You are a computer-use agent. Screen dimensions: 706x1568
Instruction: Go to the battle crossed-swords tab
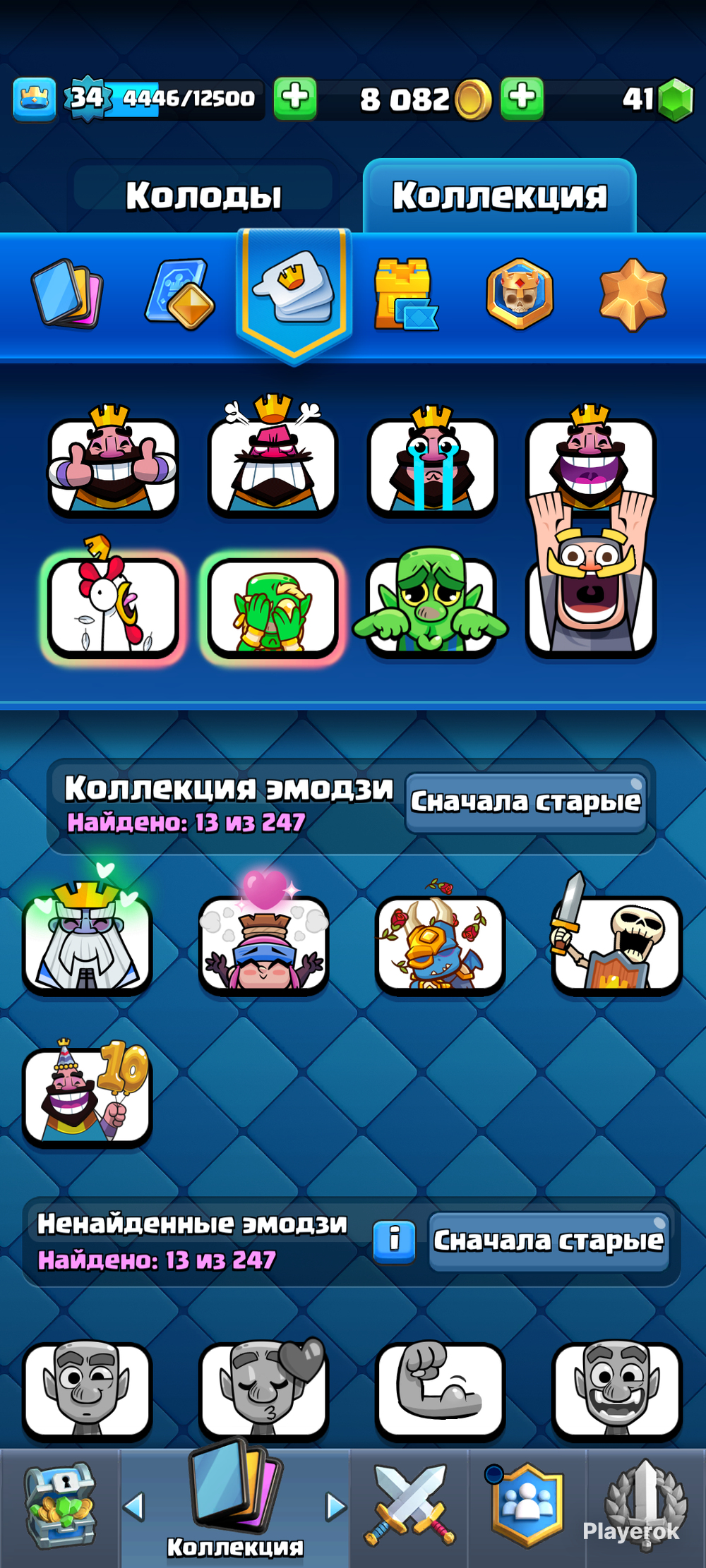[409, 1505]
